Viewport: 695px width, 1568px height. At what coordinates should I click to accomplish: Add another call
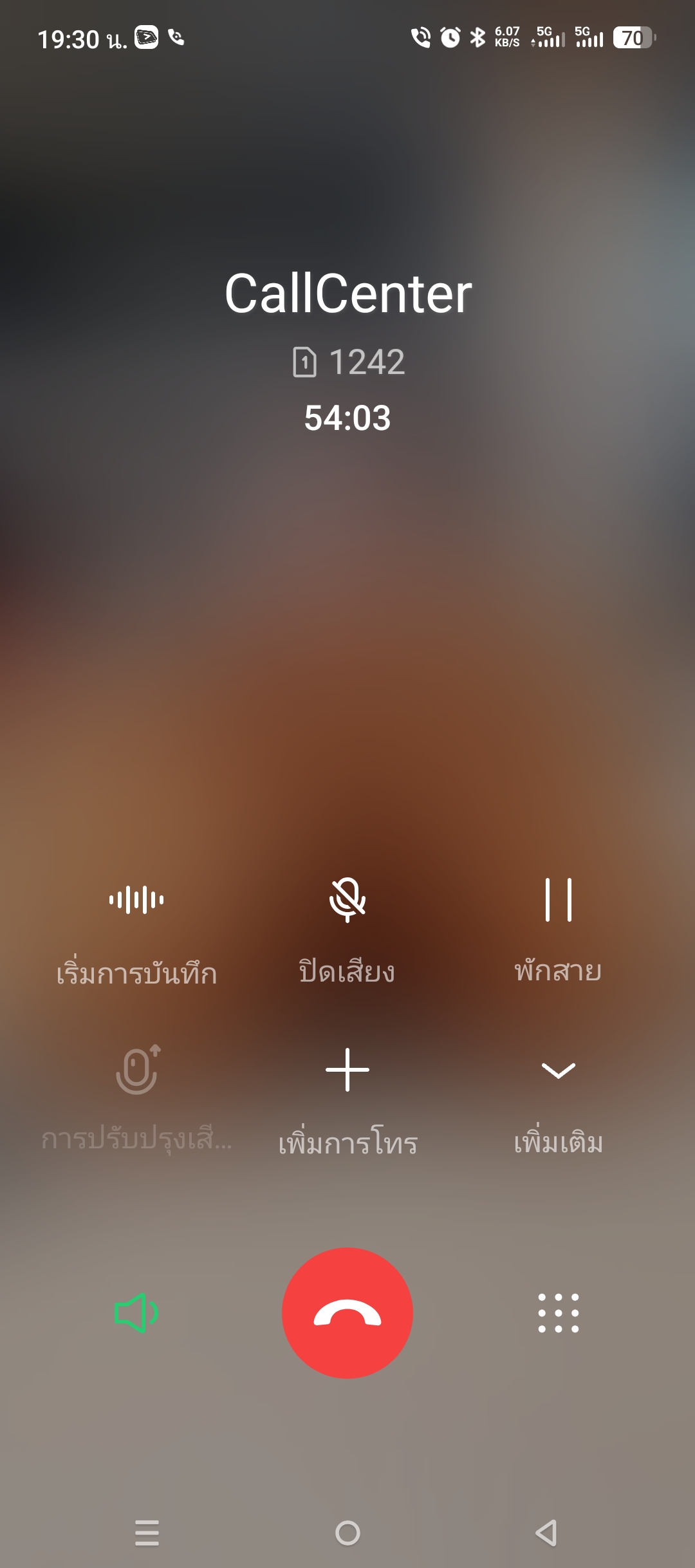point(347,1070)
